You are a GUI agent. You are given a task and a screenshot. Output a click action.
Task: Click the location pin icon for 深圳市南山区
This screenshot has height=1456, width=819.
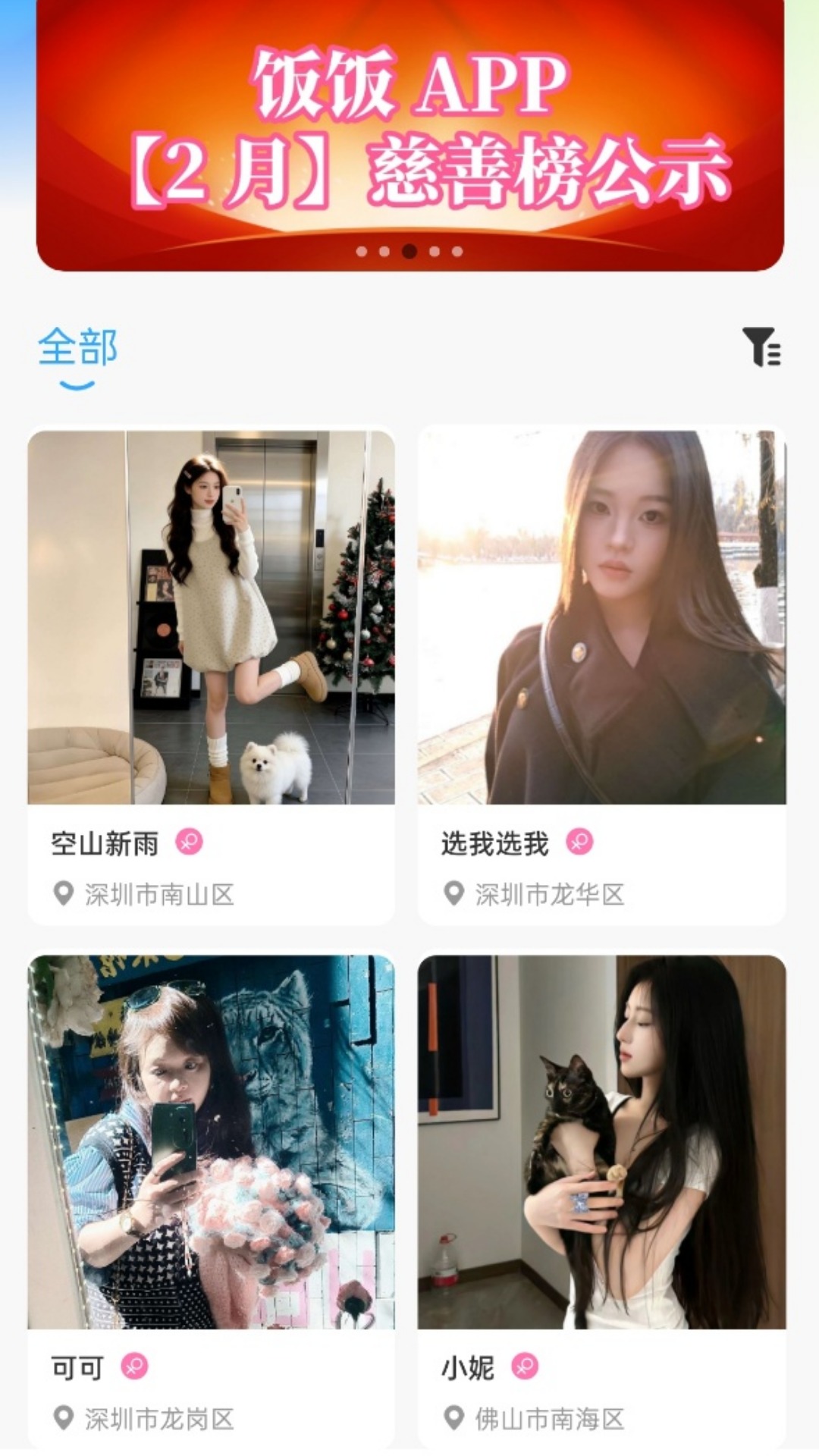63,894
